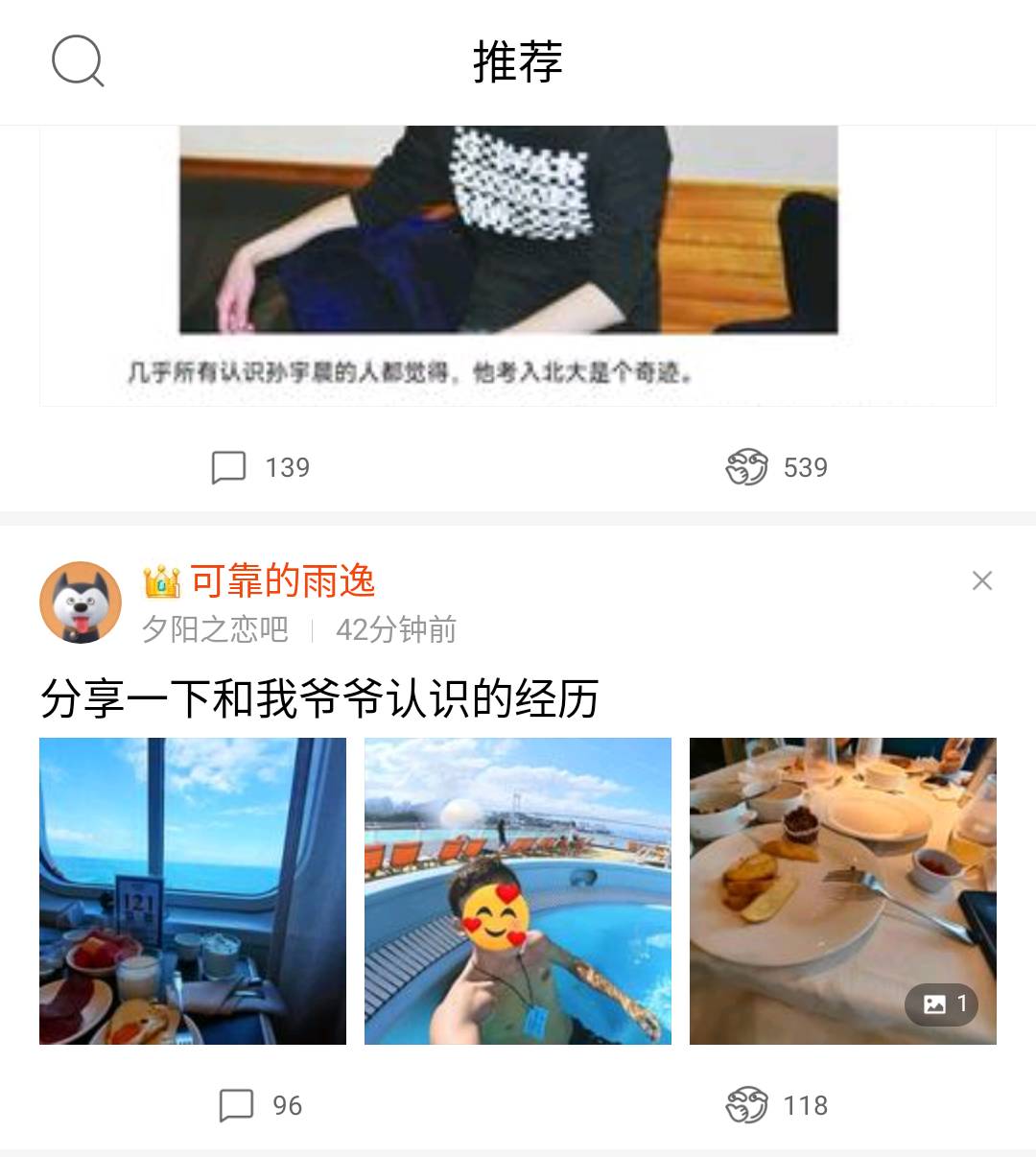Dismiss the post by 可靠的雨逸
Image resolution: width=1036 pixels, height=1157 pixels.
(x=981, y=580)
